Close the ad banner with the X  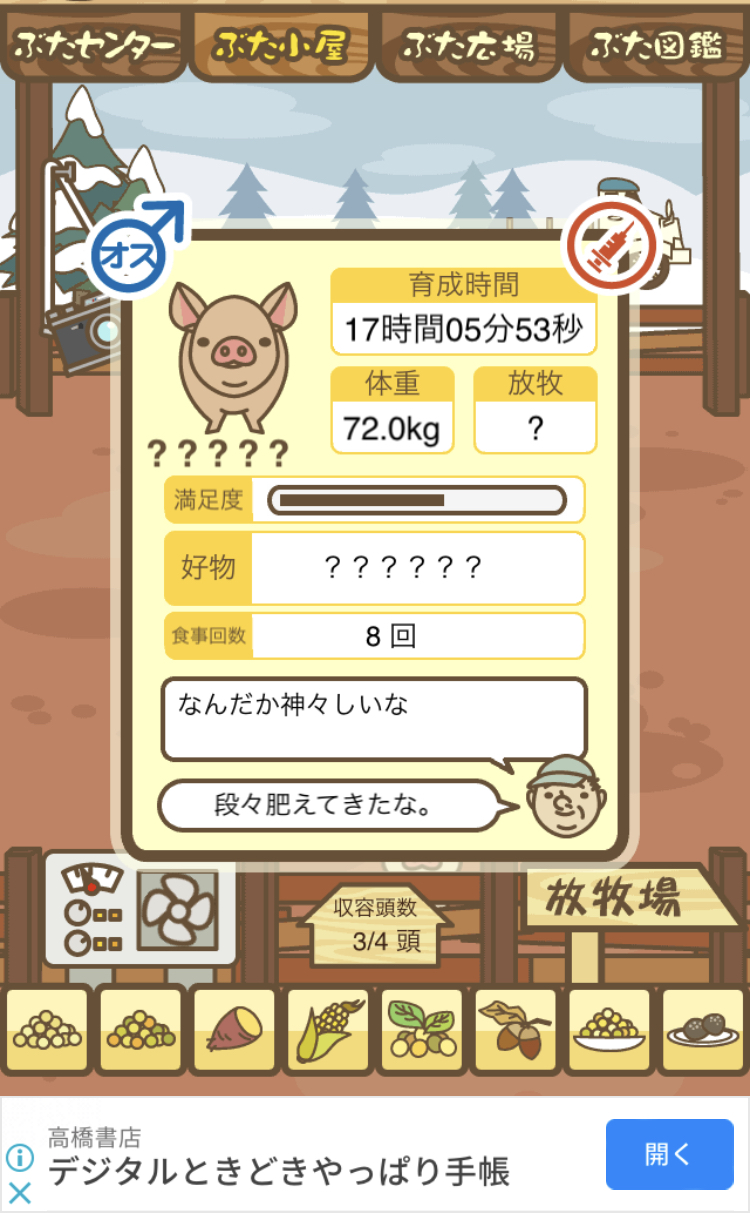[20, 1192]
